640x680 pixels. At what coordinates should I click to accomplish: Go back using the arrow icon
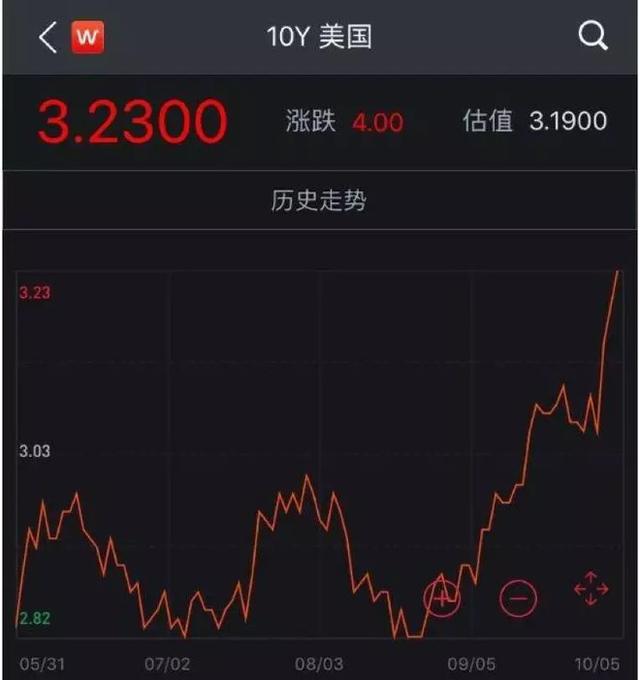pyautogui.click(x=47, y=38)
